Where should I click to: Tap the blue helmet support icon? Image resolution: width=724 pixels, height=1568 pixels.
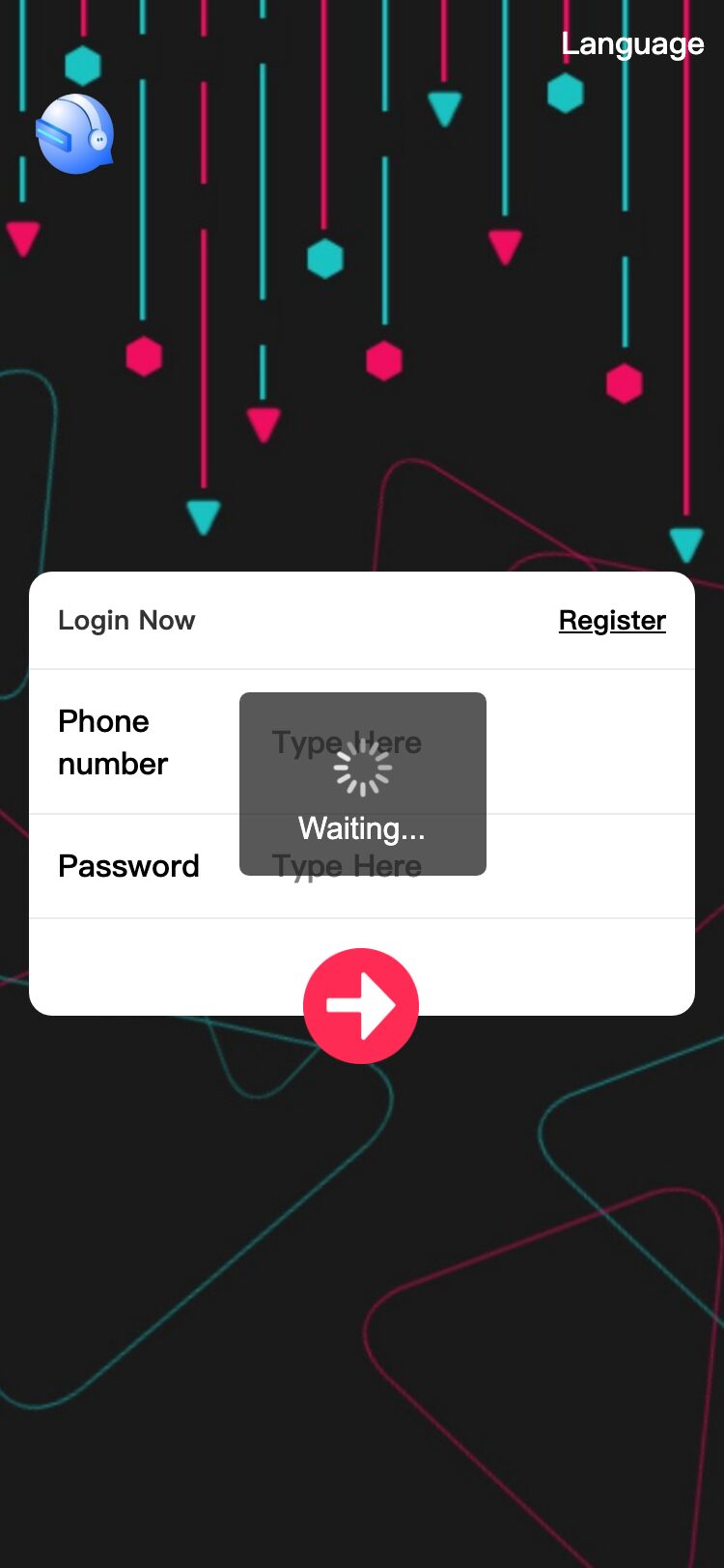coord(75,134)
